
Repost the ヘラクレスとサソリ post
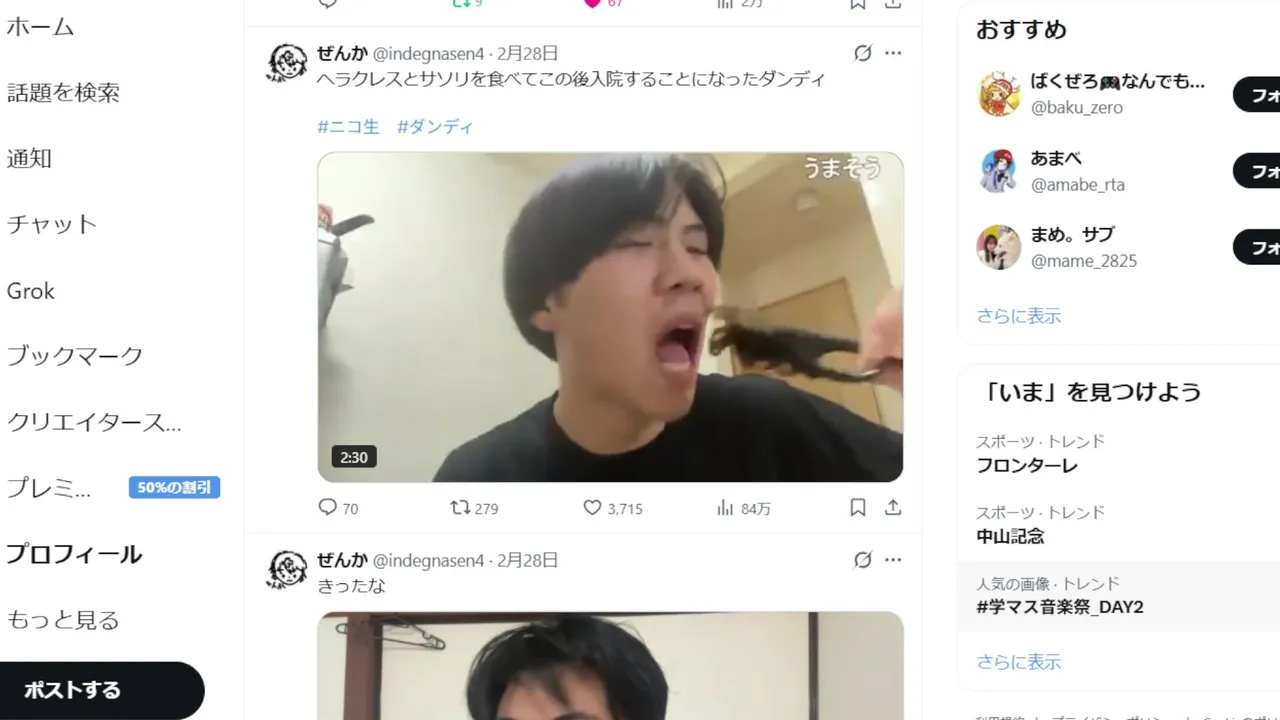coord(460,508)
